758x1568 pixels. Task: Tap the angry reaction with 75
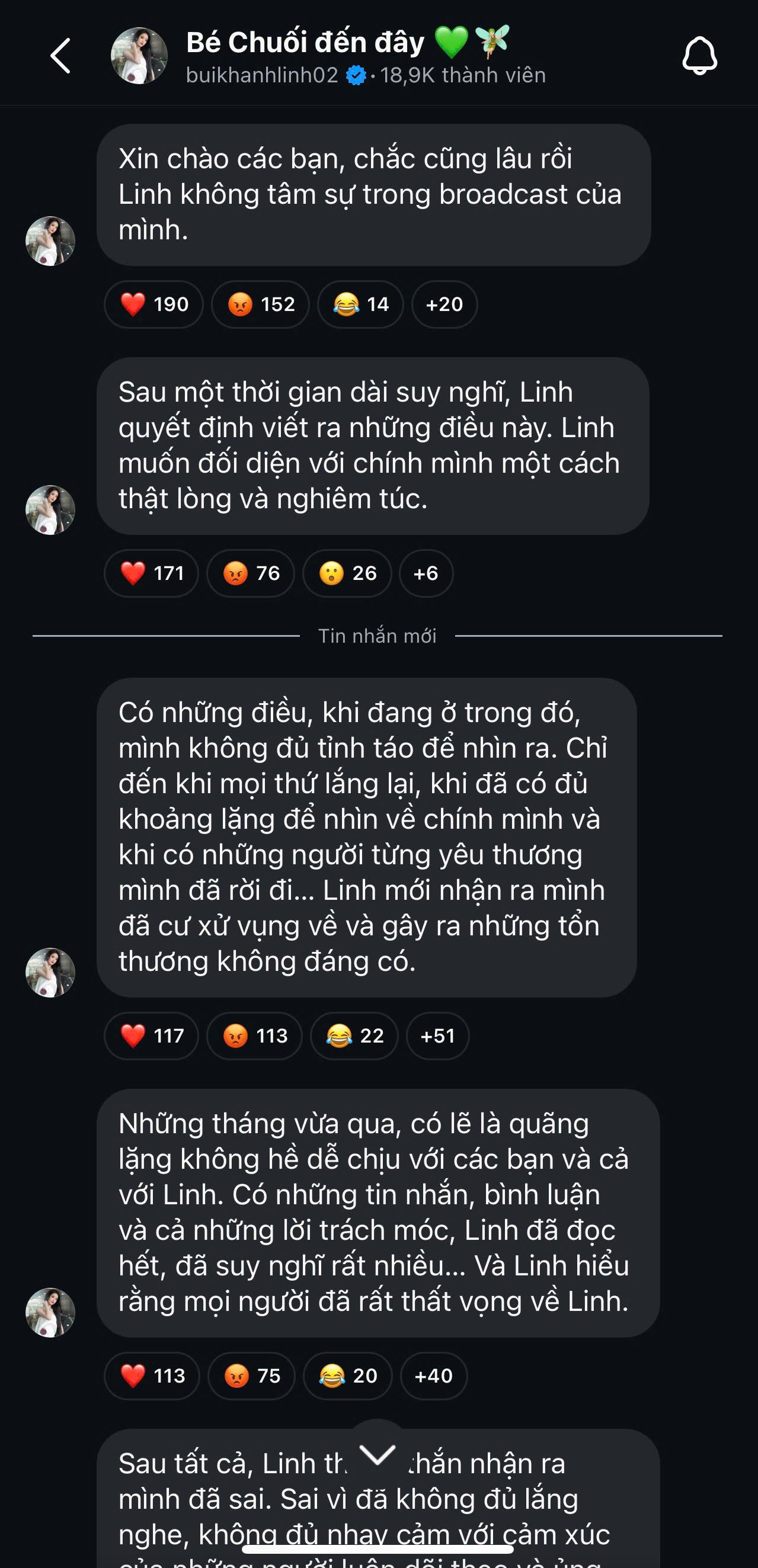click(251, 1376)
